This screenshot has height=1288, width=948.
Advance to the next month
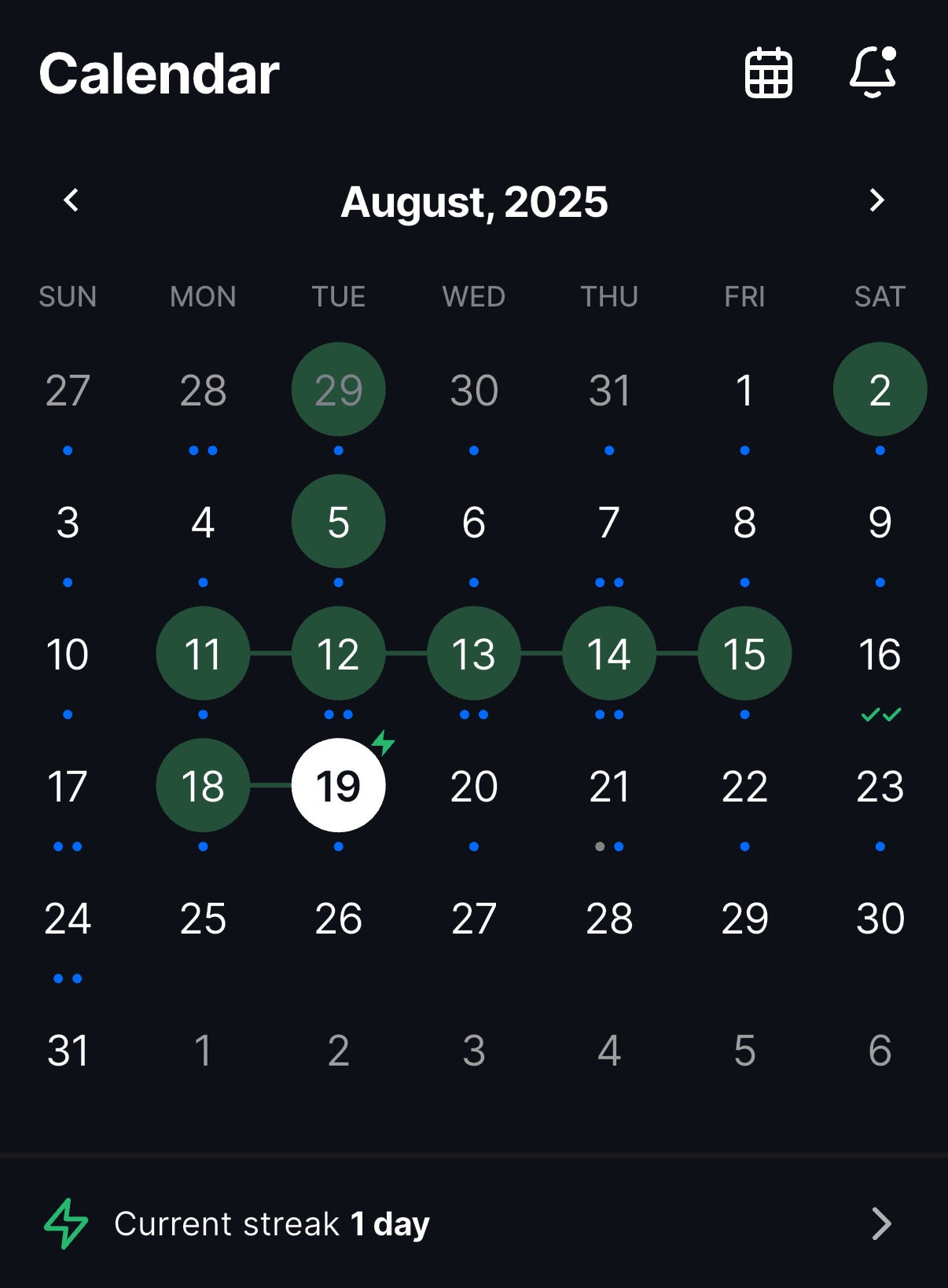(876, 200)
